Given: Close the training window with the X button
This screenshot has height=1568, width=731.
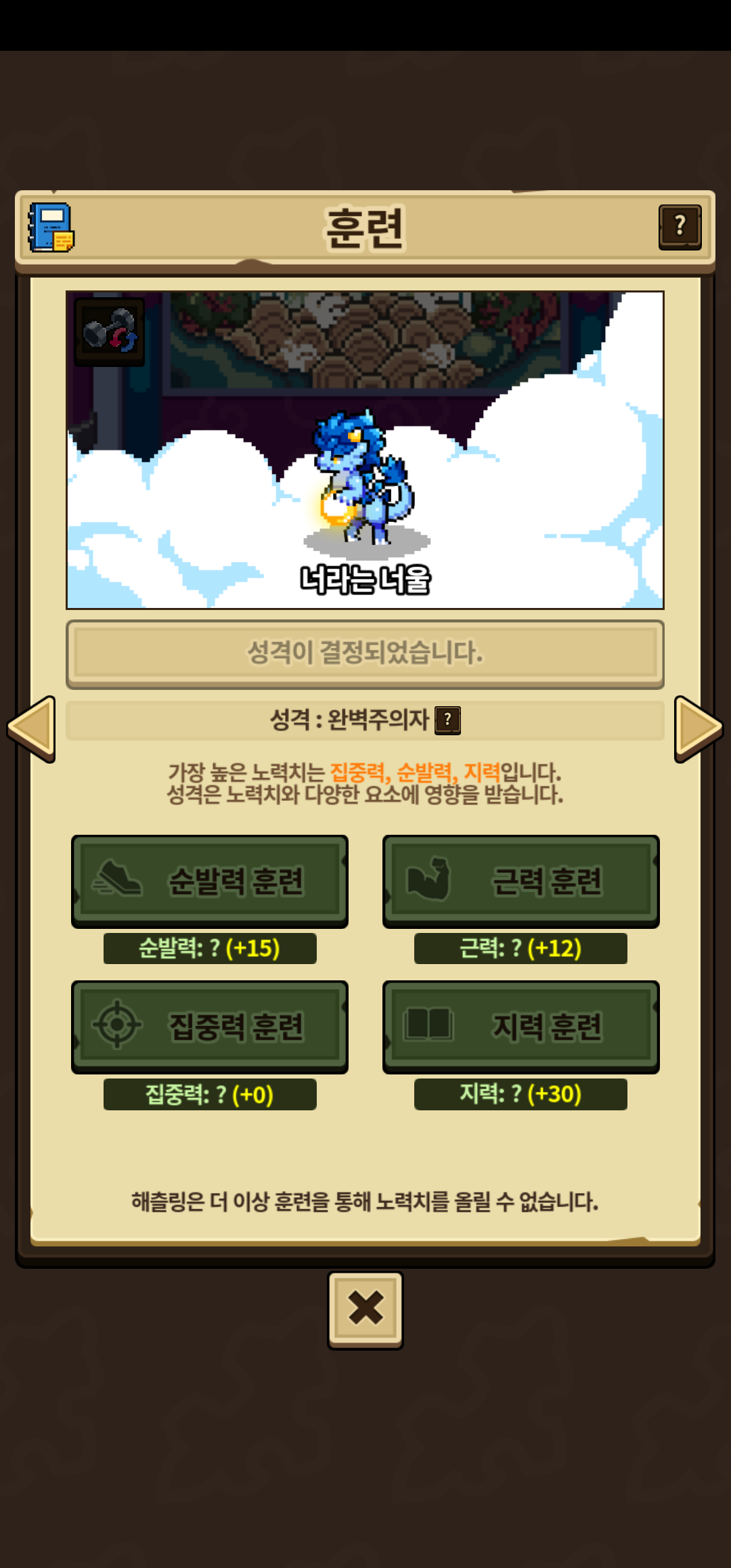Looking at the screenshot, I should tap(365, 1309).
